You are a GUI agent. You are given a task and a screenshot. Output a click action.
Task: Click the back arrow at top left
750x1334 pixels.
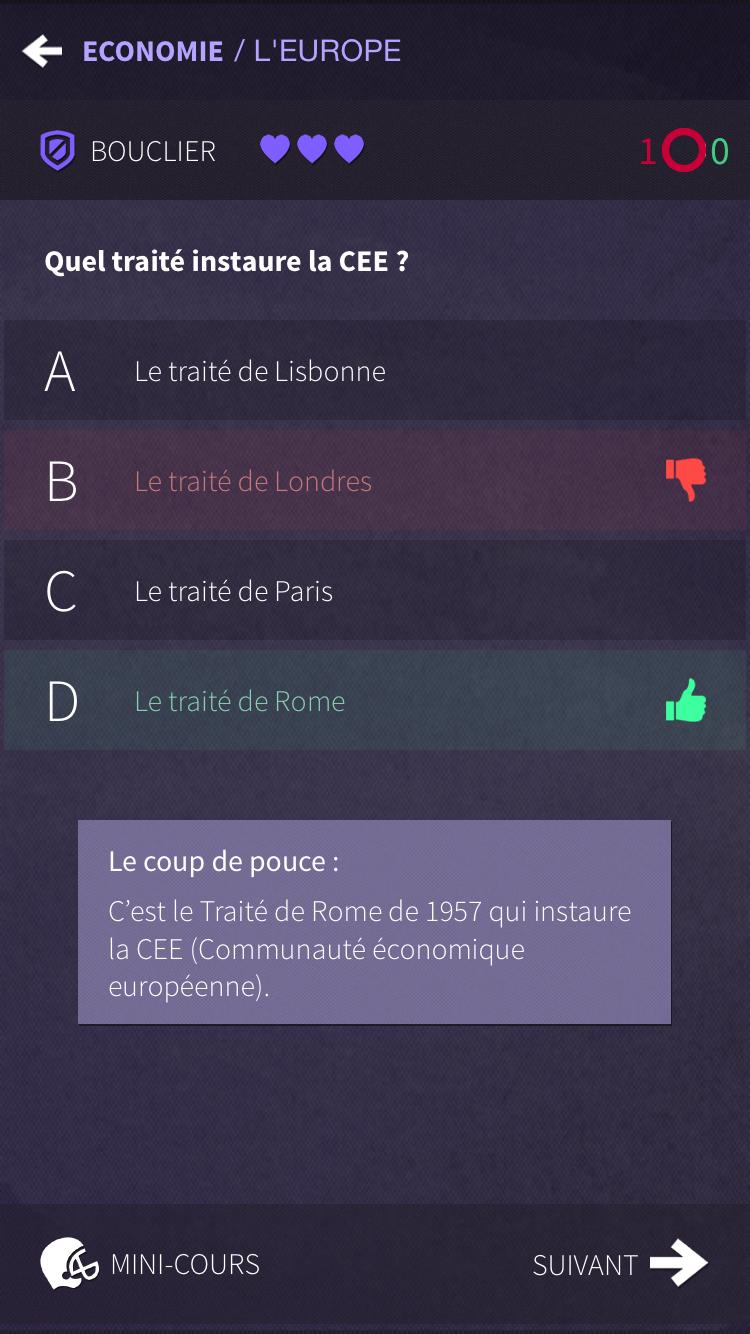(41, 50)
